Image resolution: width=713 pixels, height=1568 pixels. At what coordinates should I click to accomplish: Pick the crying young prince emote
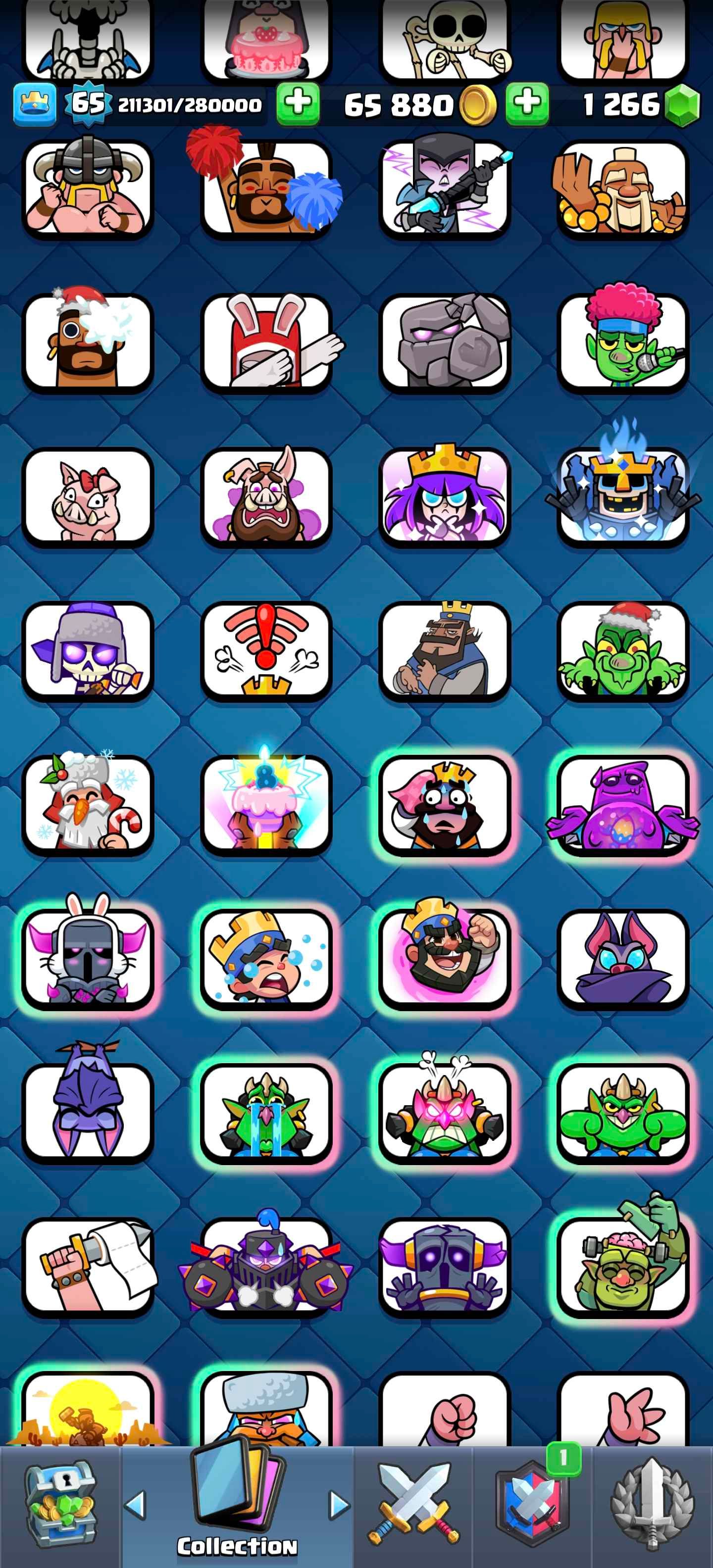click(x=266, y=958)
